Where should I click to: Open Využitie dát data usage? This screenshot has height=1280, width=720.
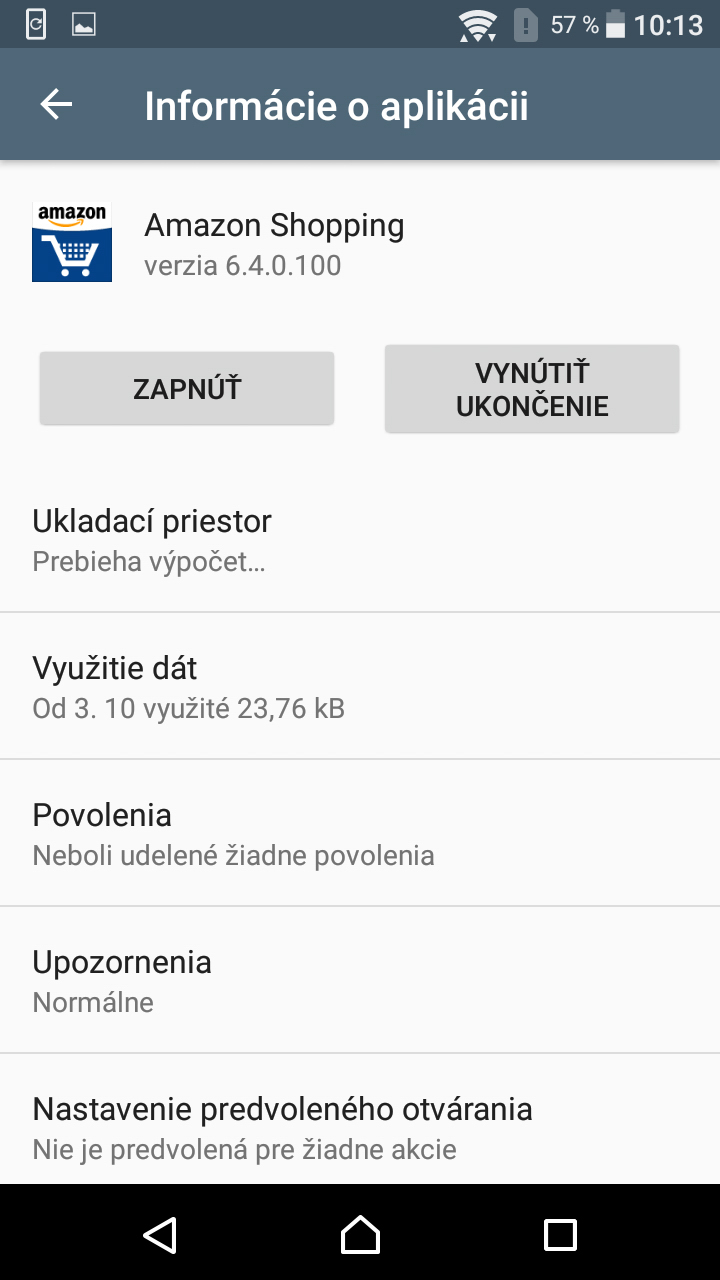(360, 686)
